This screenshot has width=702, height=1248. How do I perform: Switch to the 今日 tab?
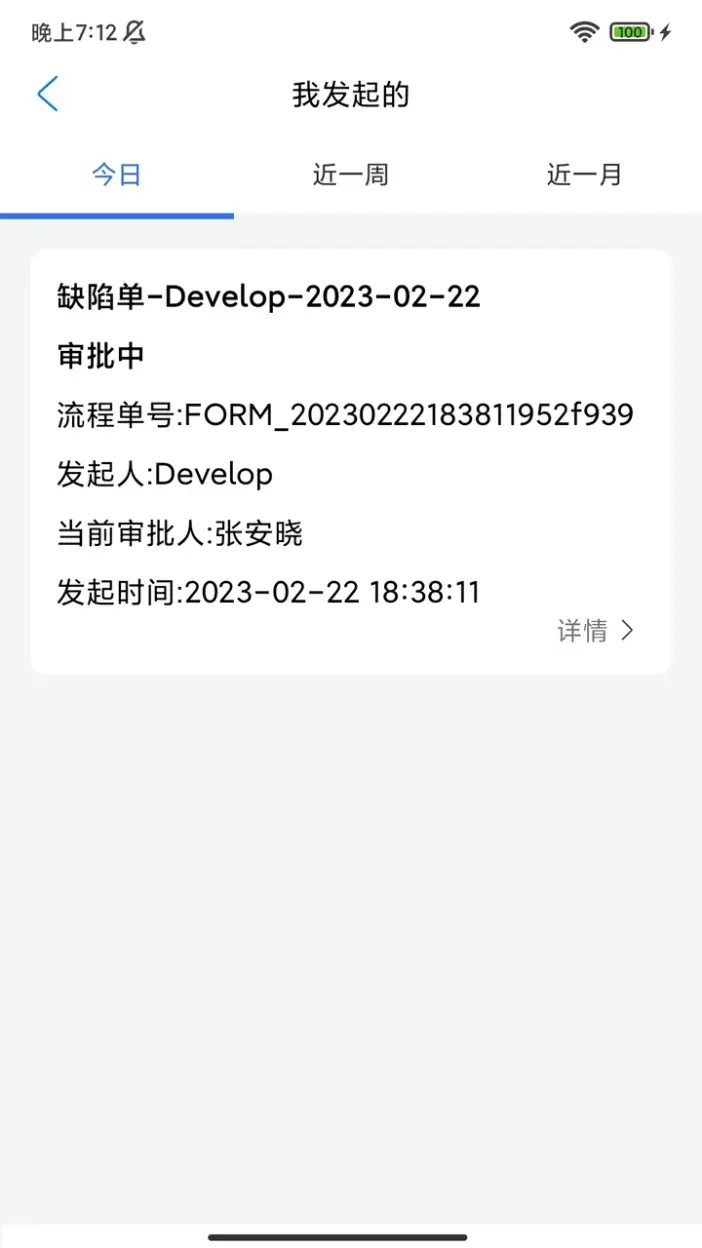(x=117, y=175)
